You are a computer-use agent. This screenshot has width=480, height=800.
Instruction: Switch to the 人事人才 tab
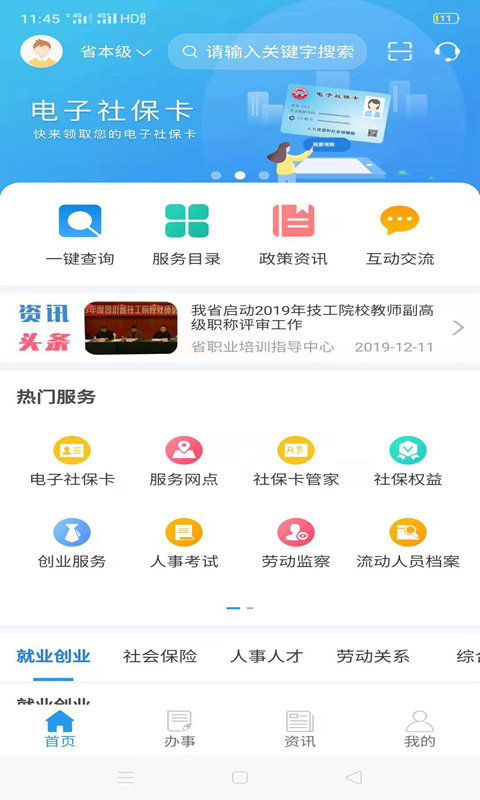click(266, 656)
